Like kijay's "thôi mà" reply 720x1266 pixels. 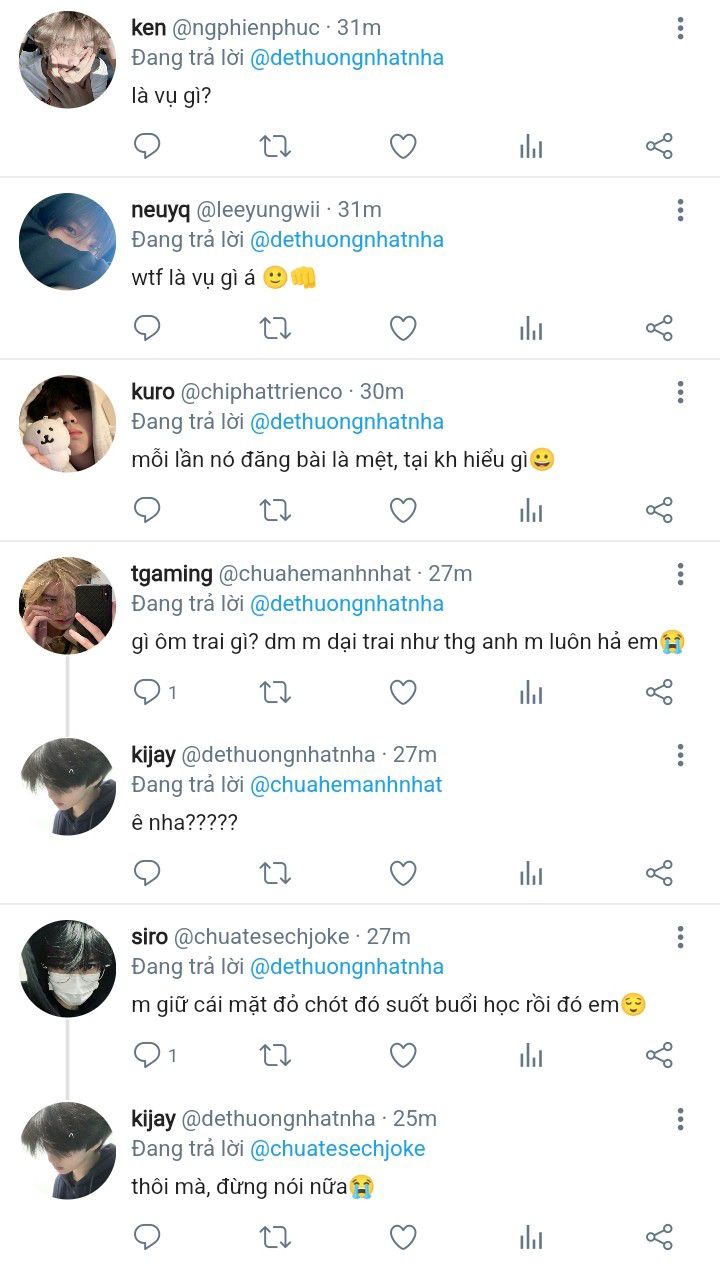(403, 1237)
